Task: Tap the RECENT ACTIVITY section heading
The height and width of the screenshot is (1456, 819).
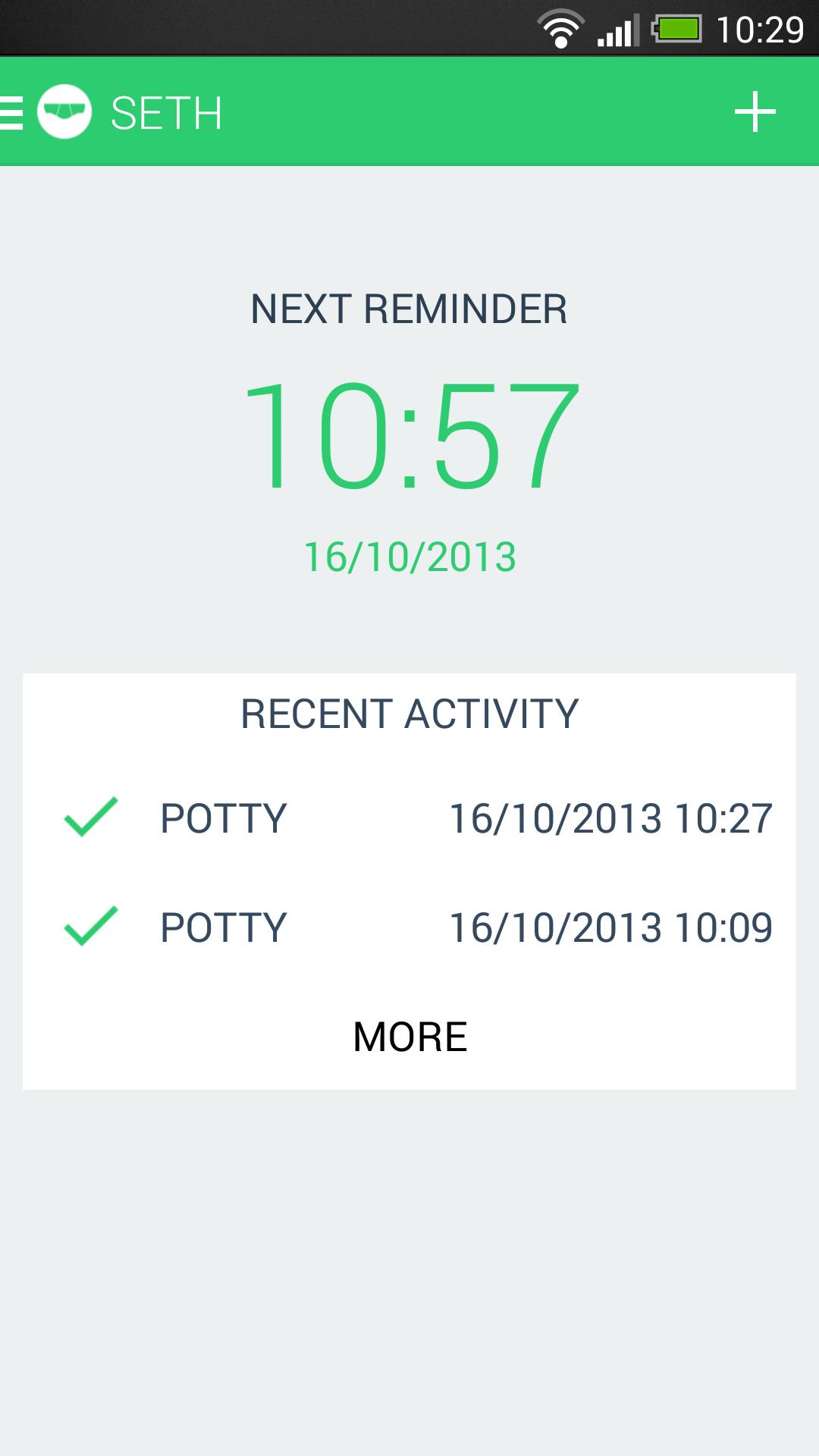Action: [x=409, y=713]
